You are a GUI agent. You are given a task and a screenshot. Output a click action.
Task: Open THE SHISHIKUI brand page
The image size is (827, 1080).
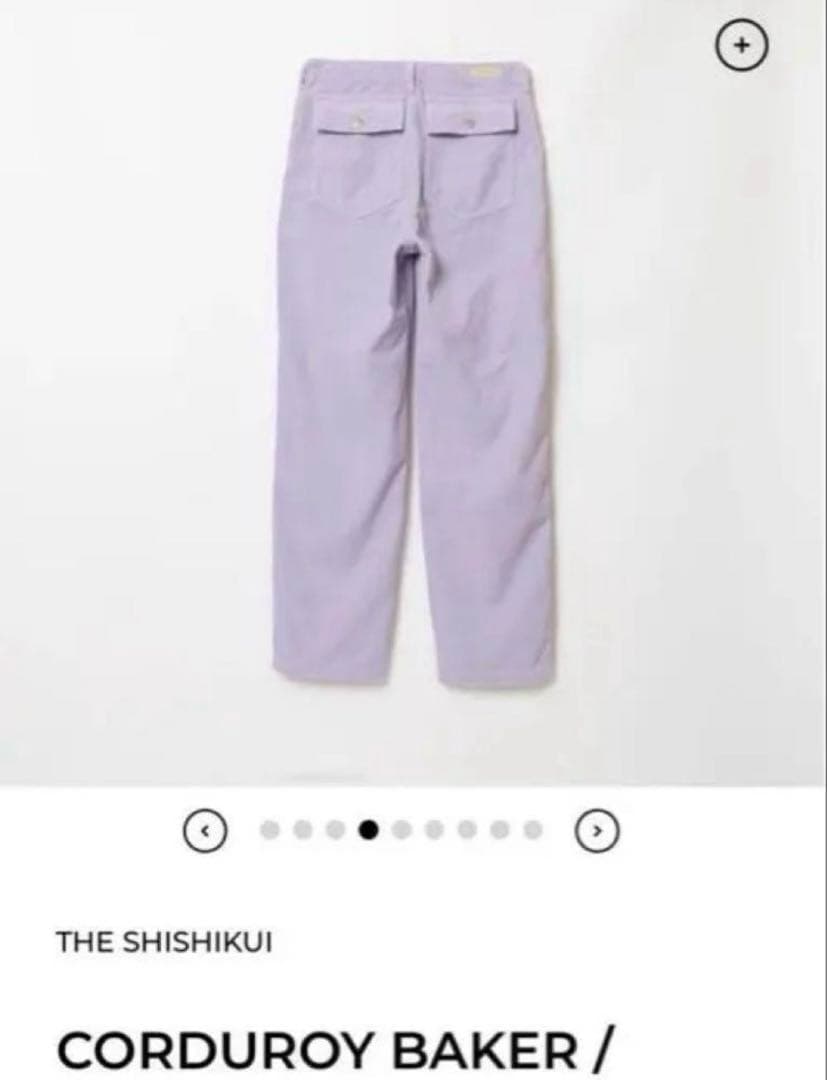click(x=166, y=940)
